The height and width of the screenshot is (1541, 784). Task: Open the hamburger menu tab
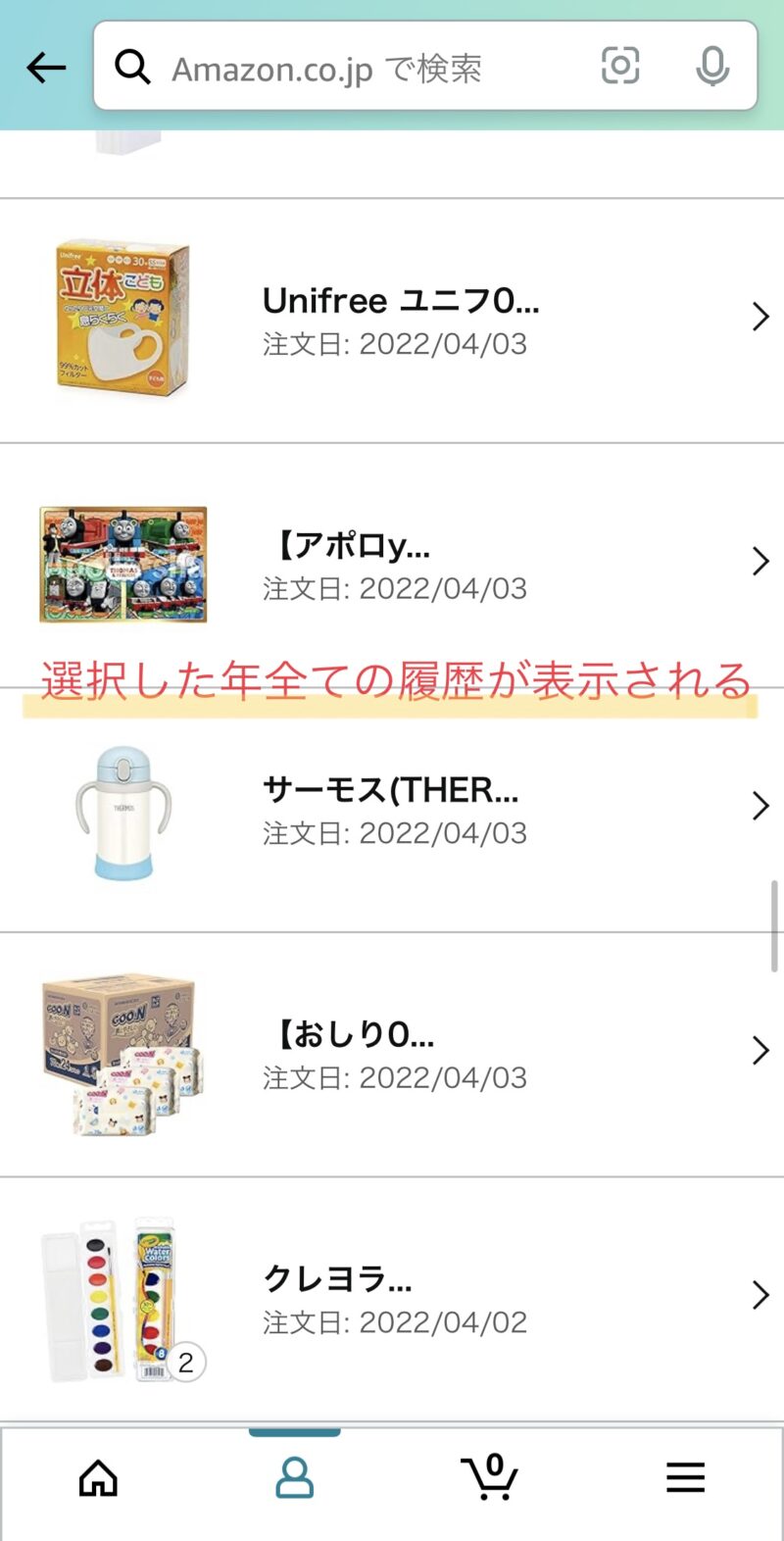[x=686, y=1477]
